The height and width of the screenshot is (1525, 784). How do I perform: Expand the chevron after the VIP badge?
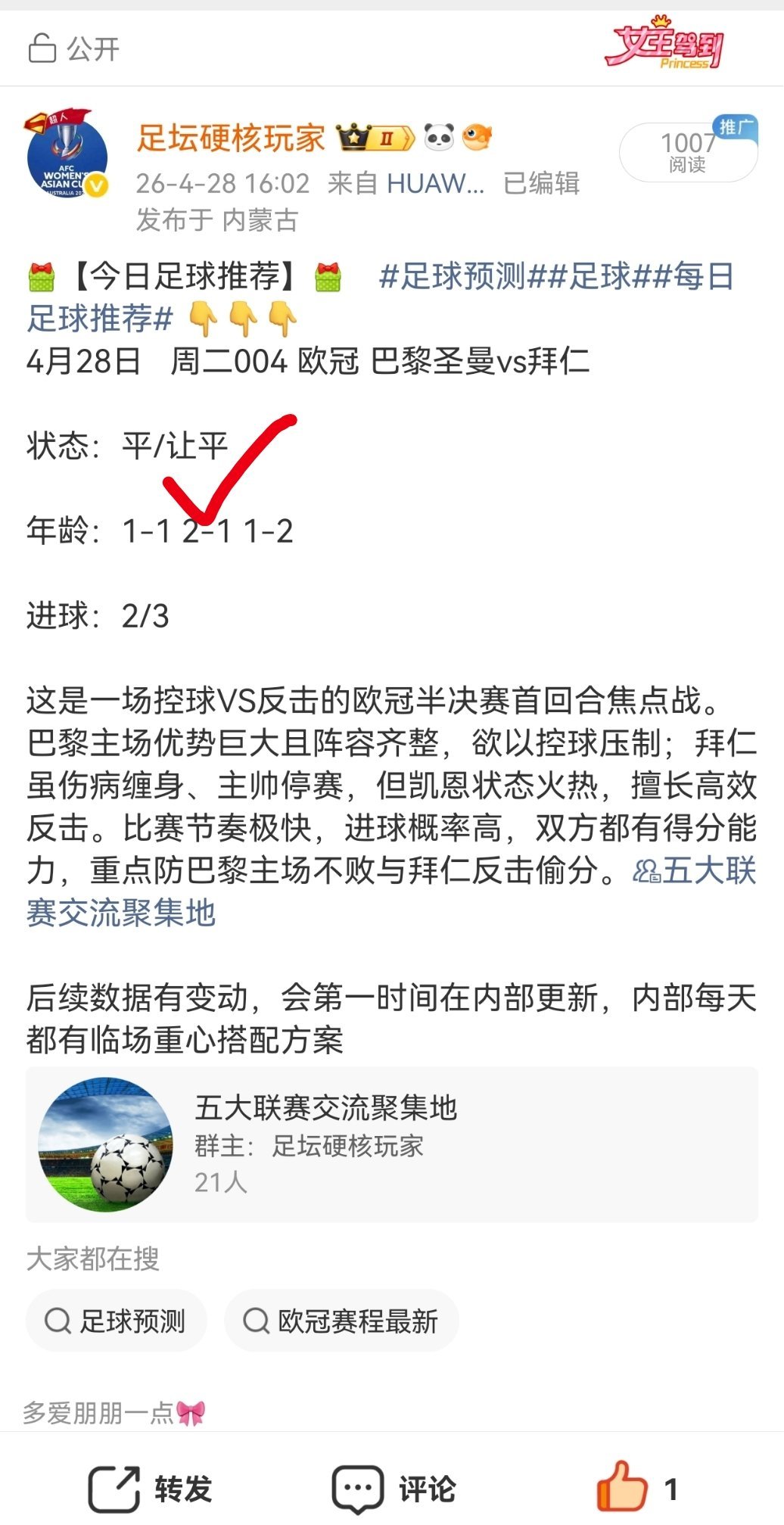click(x=409, y=136)
